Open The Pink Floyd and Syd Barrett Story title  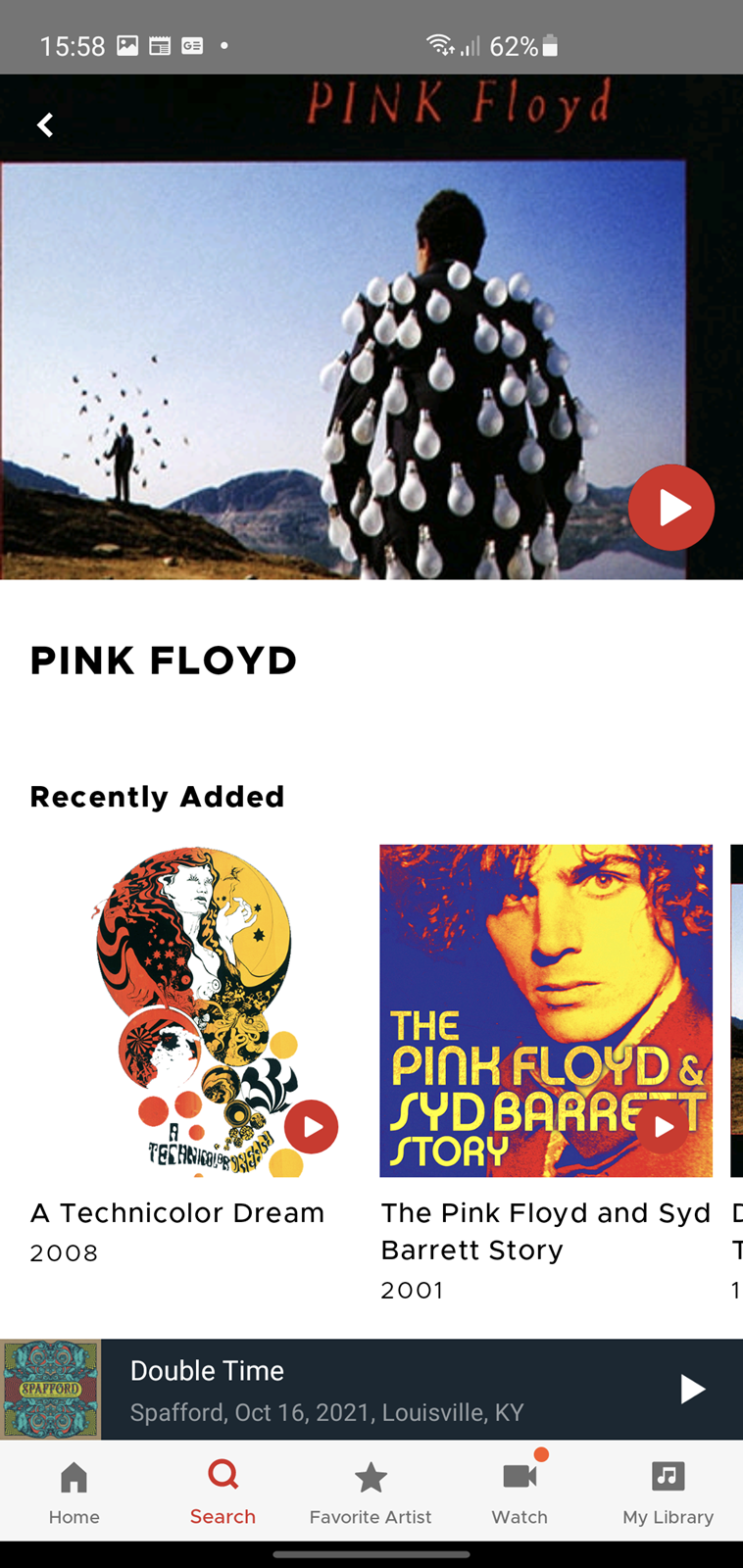pyautogui.click(x=546, y=1231)
